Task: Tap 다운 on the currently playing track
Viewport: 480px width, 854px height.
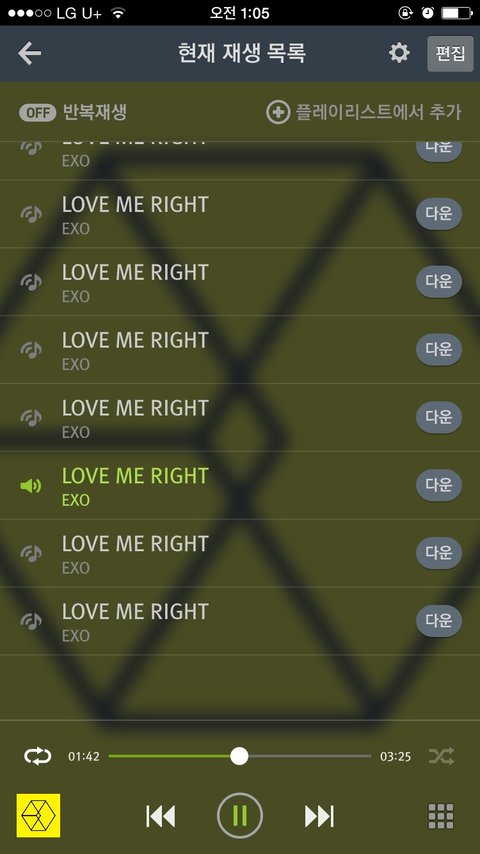Action: pyautogui.click(x=439, y=485)
